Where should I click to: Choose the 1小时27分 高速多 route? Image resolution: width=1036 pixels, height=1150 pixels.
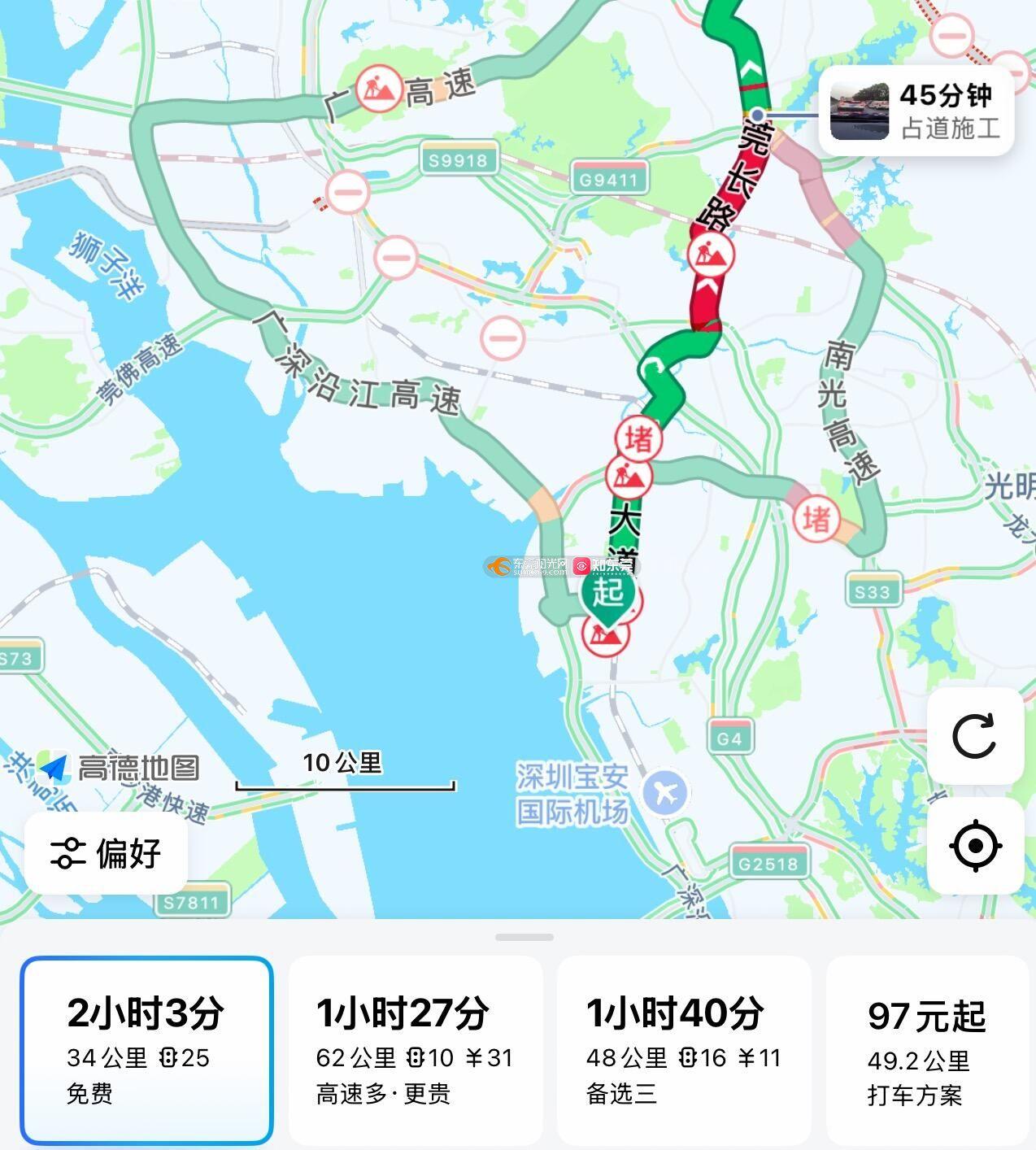(416, 1051)
